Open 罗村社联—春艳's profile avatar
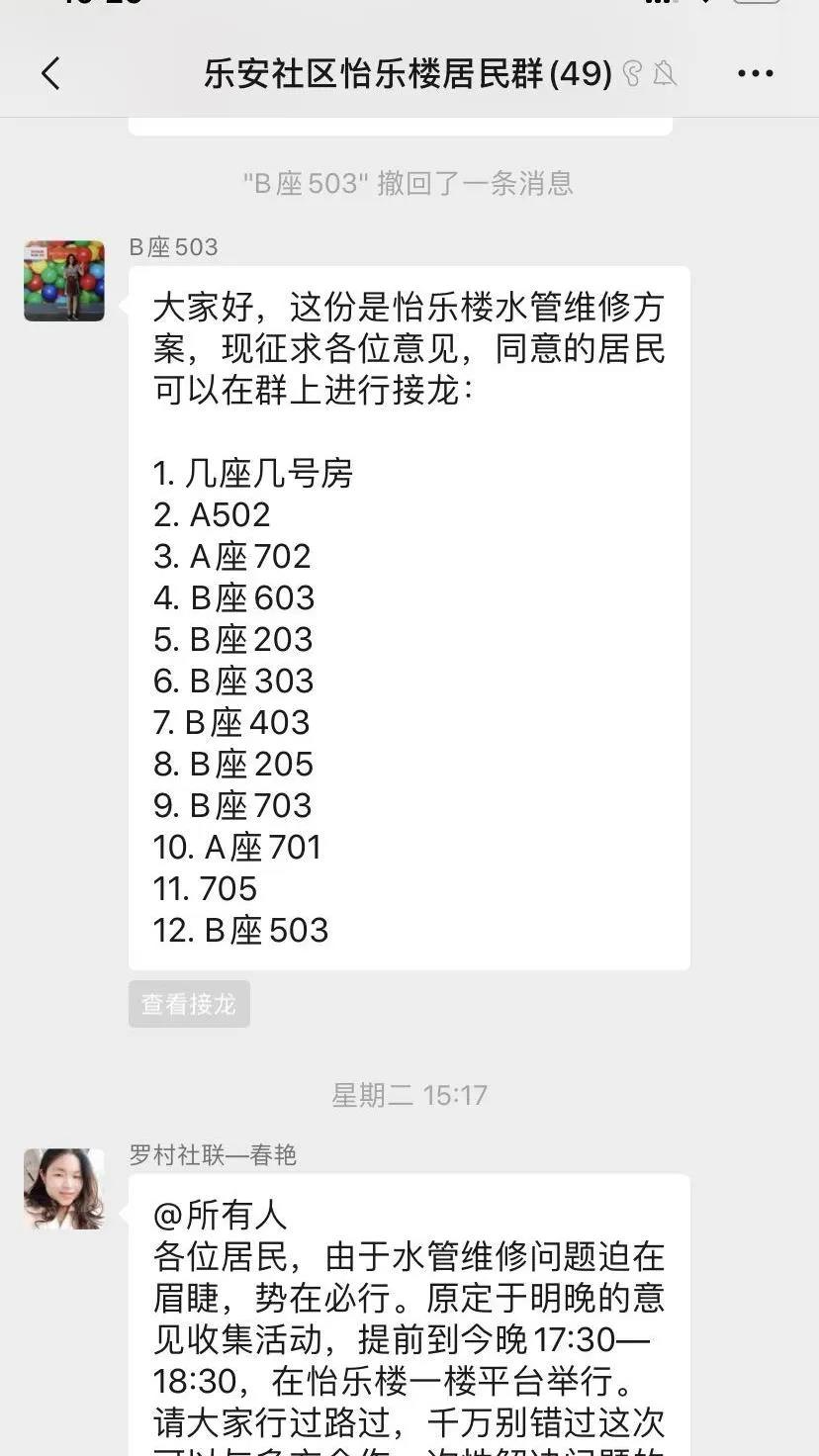The width and height of the screenshot is (819, 1456). pyautogui.click(x=64, y=1189)
